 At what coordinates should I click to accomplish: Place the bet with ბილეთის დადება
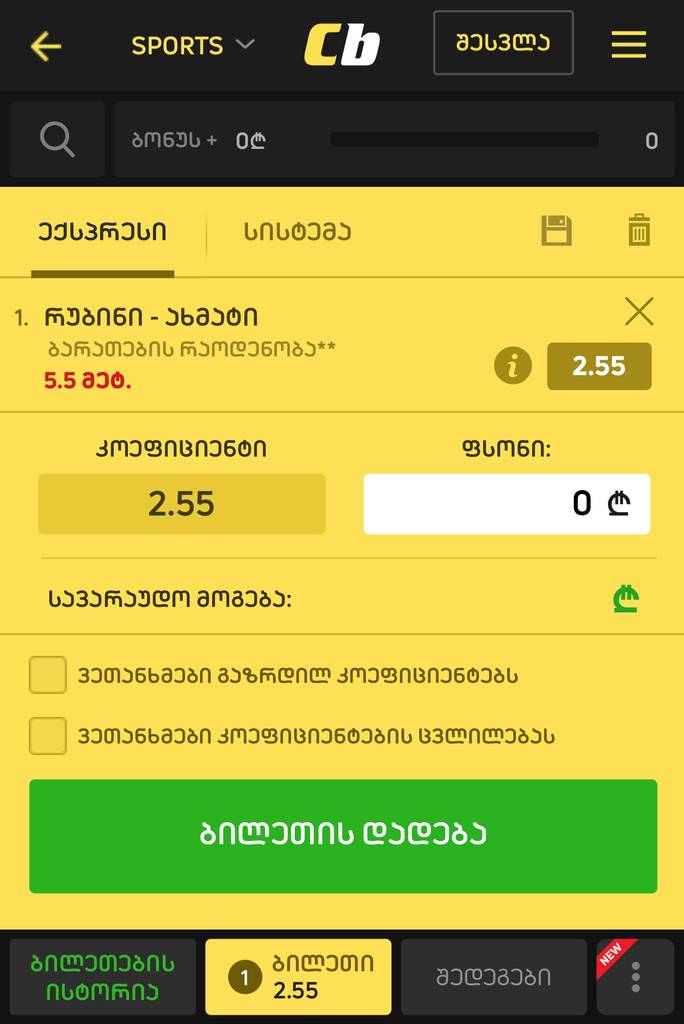[x=343, y=836]
